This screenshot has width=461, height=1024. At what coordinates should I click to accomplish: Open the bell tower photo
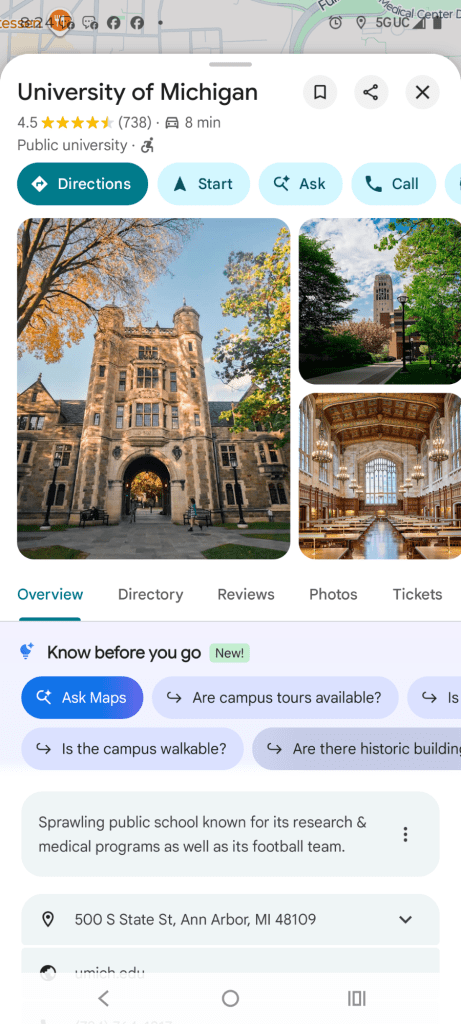click(380, 301)
